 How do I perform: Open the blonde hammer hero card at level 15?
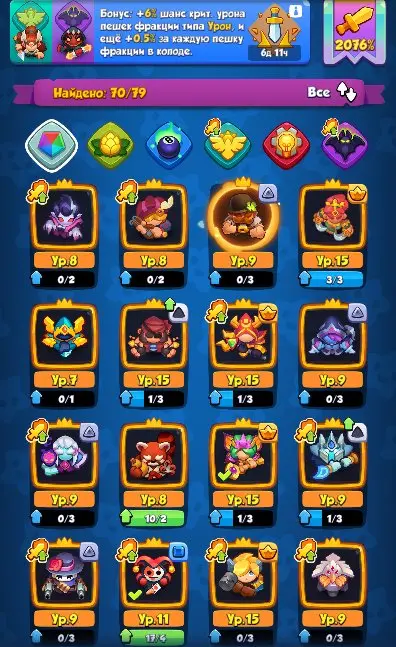(x=243, y=593)
